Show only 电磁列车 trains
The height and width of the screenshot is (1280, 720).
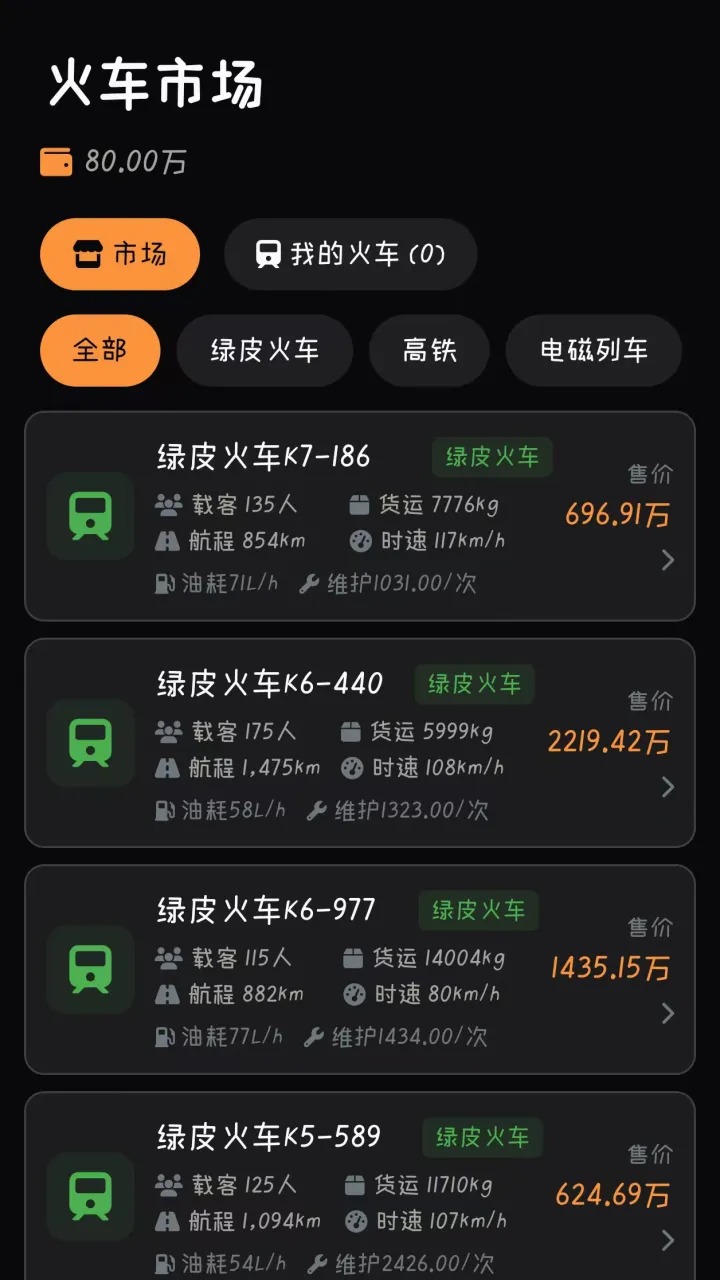pos(593,350)
